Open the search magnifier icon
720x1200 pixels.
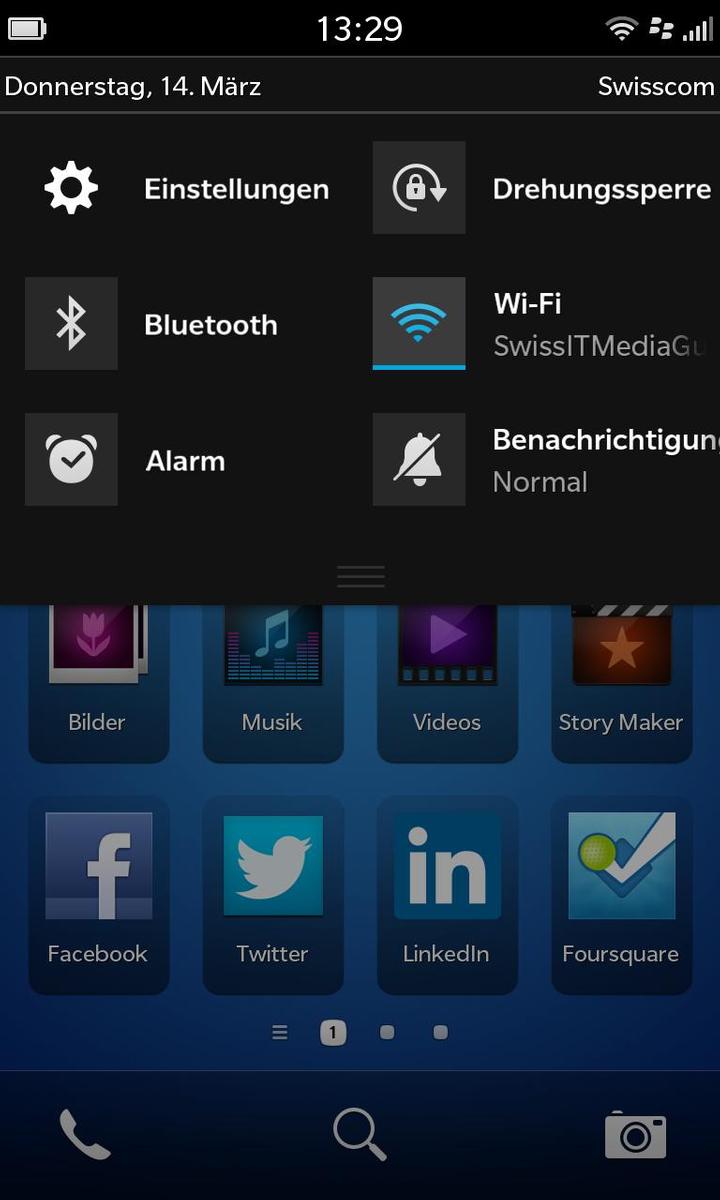(360, 1135)
